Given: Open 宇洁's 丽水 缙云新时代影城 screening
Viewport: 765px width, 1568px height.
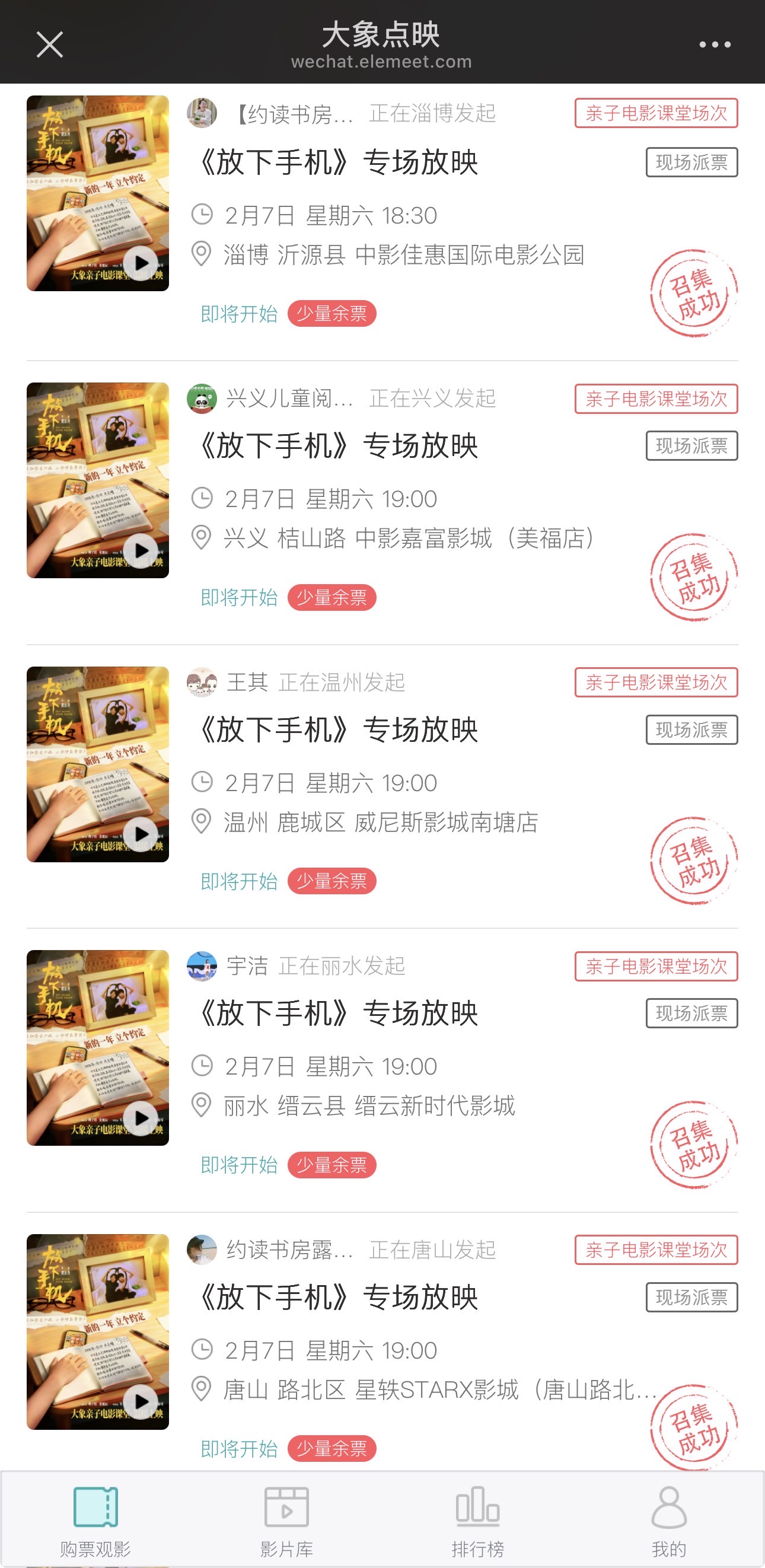Looking at the screenshot, I should (339, 1014).
